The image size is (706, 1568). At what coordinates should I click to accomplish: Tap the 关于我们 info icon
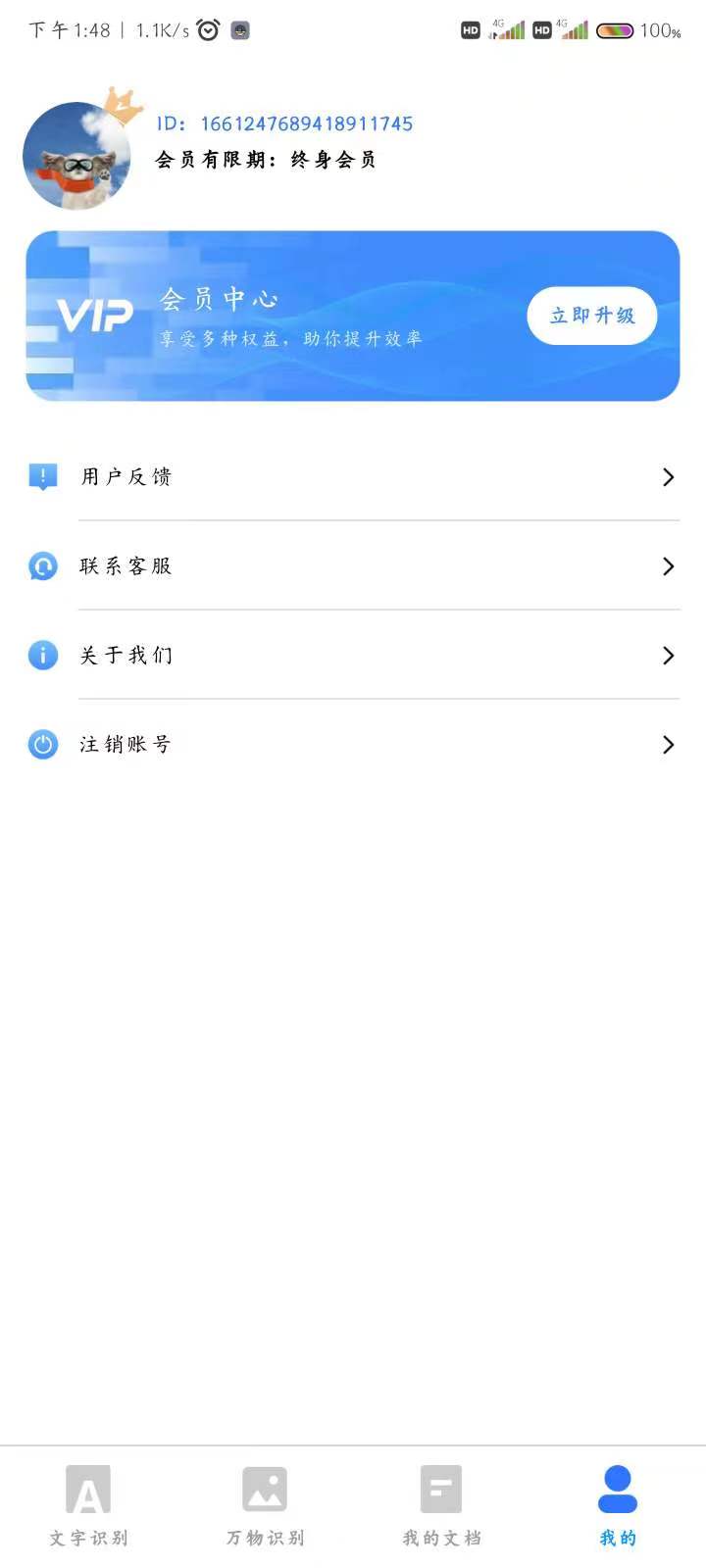tap(41, 655)
